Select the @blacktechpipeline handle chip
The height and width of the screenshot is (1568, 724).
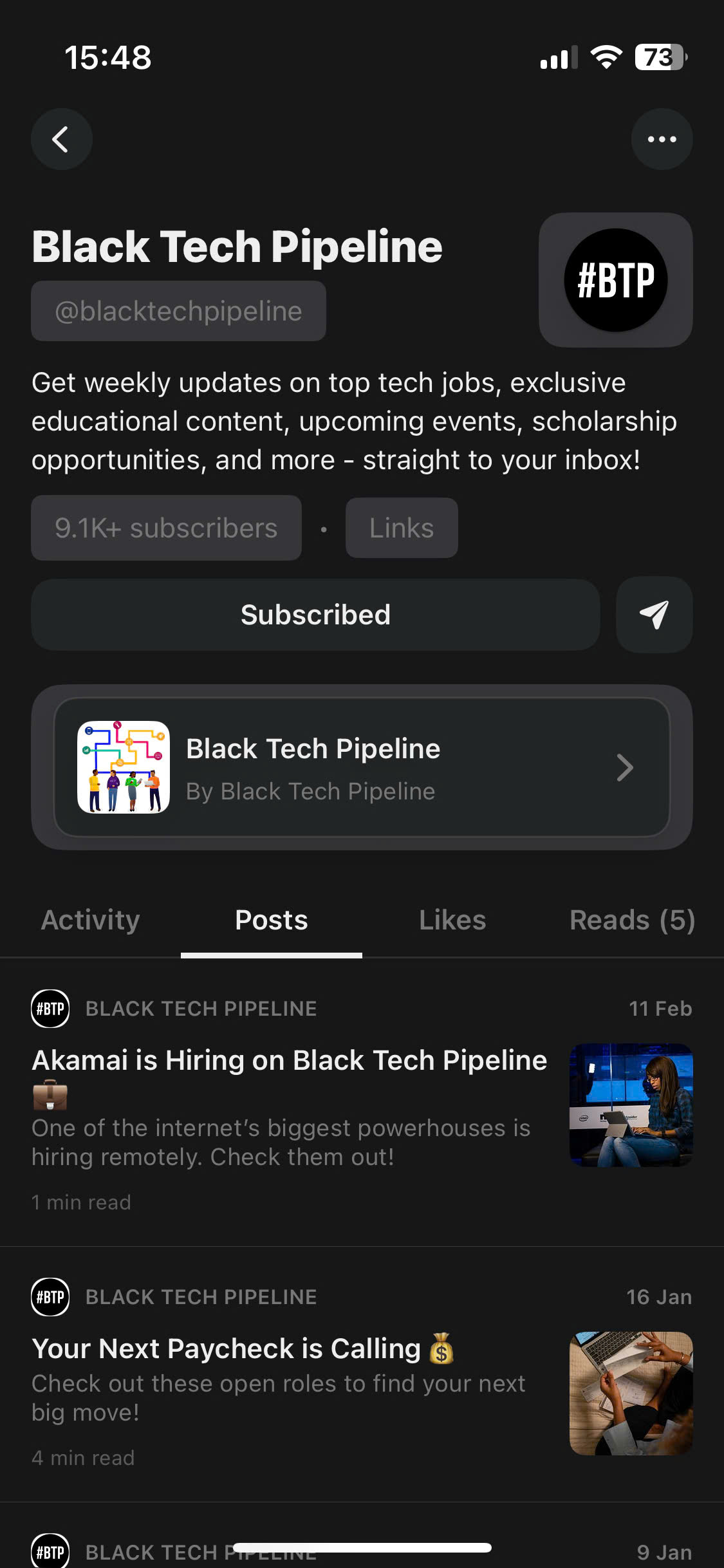(178, 311)
